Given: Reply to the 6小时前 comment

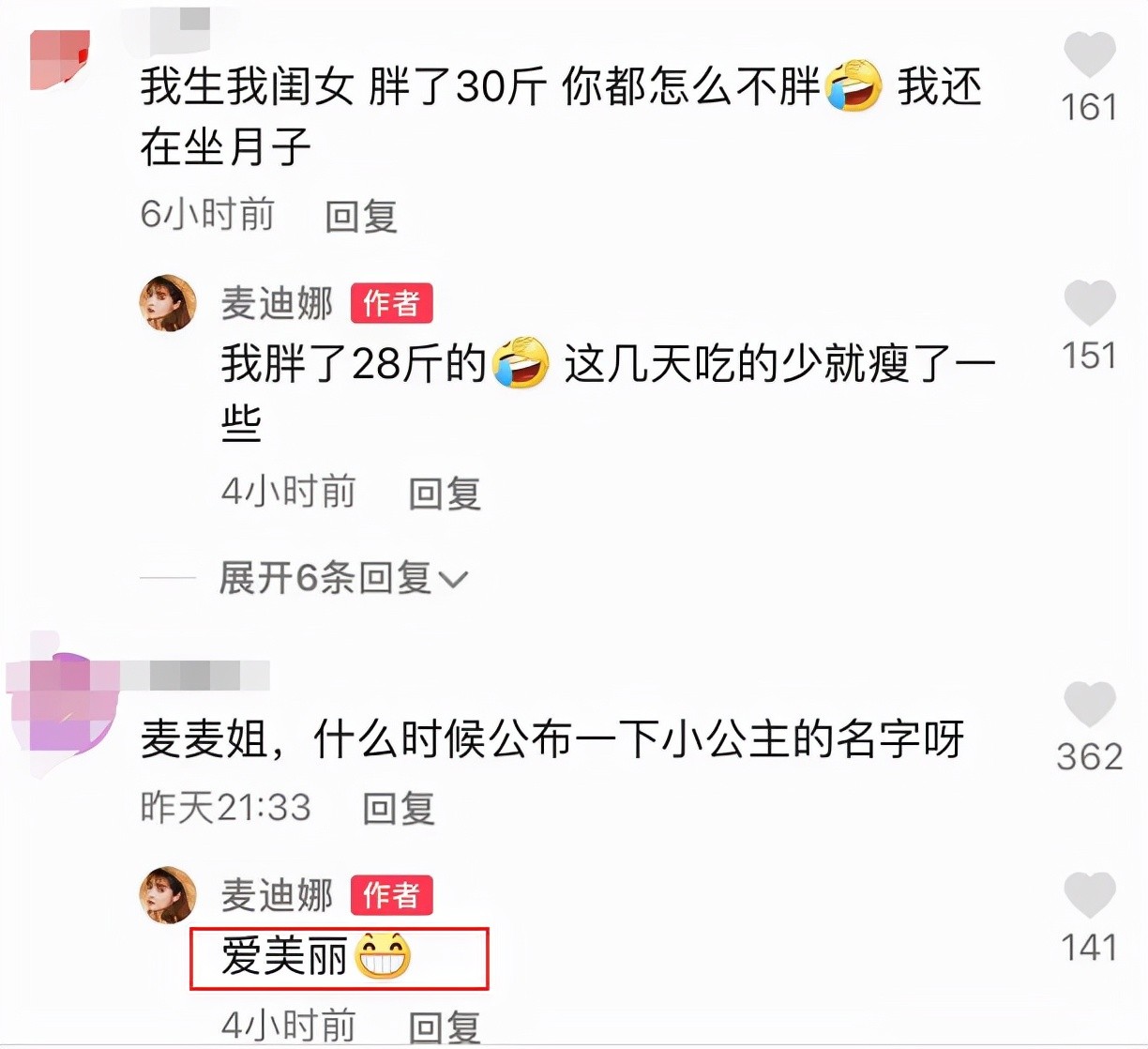Looking at the screenshot, I should tap(361, 217).
